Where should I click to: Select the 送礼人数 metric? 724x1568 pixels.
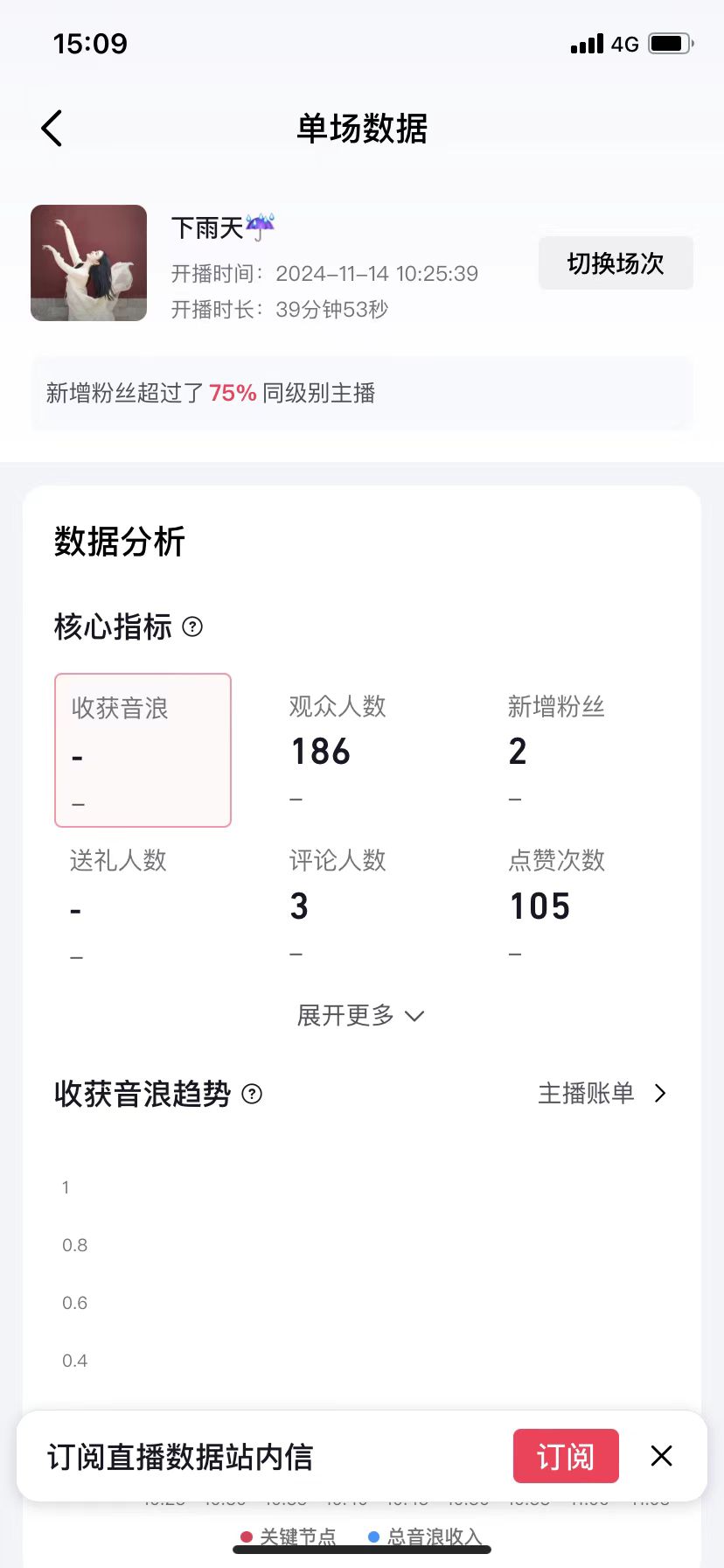click(x=143, y=905)
